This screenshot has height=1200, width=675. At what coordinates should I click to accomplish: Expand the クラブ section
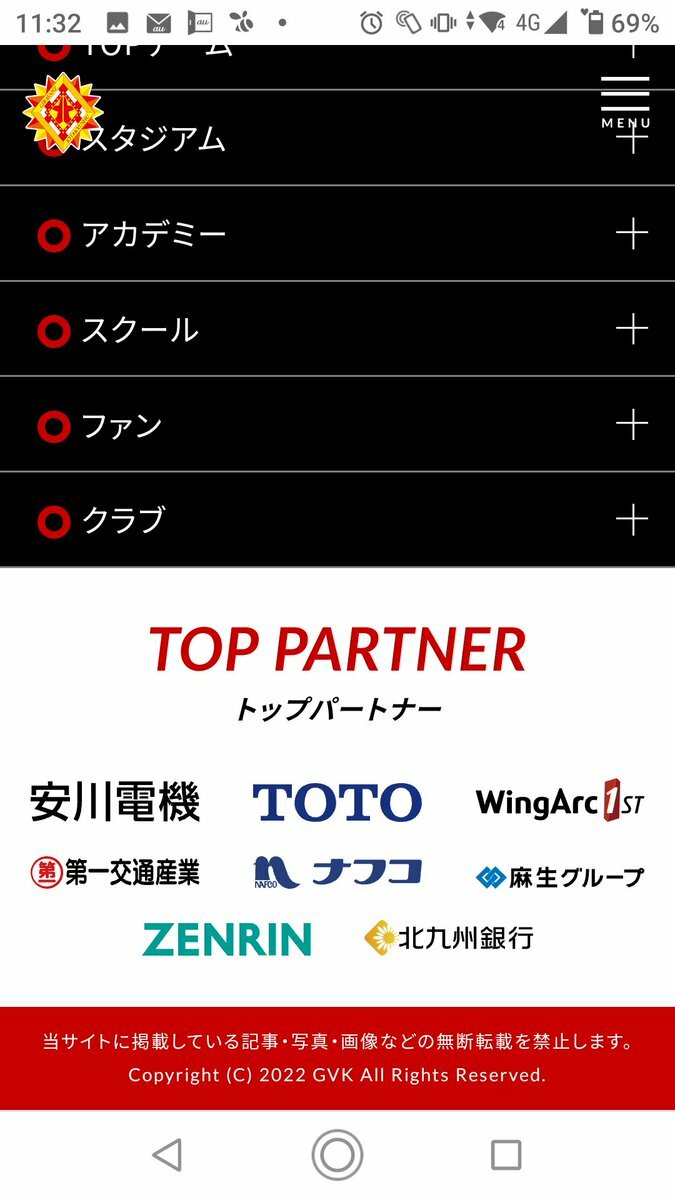pyautogui.click(x=337, y=520)
